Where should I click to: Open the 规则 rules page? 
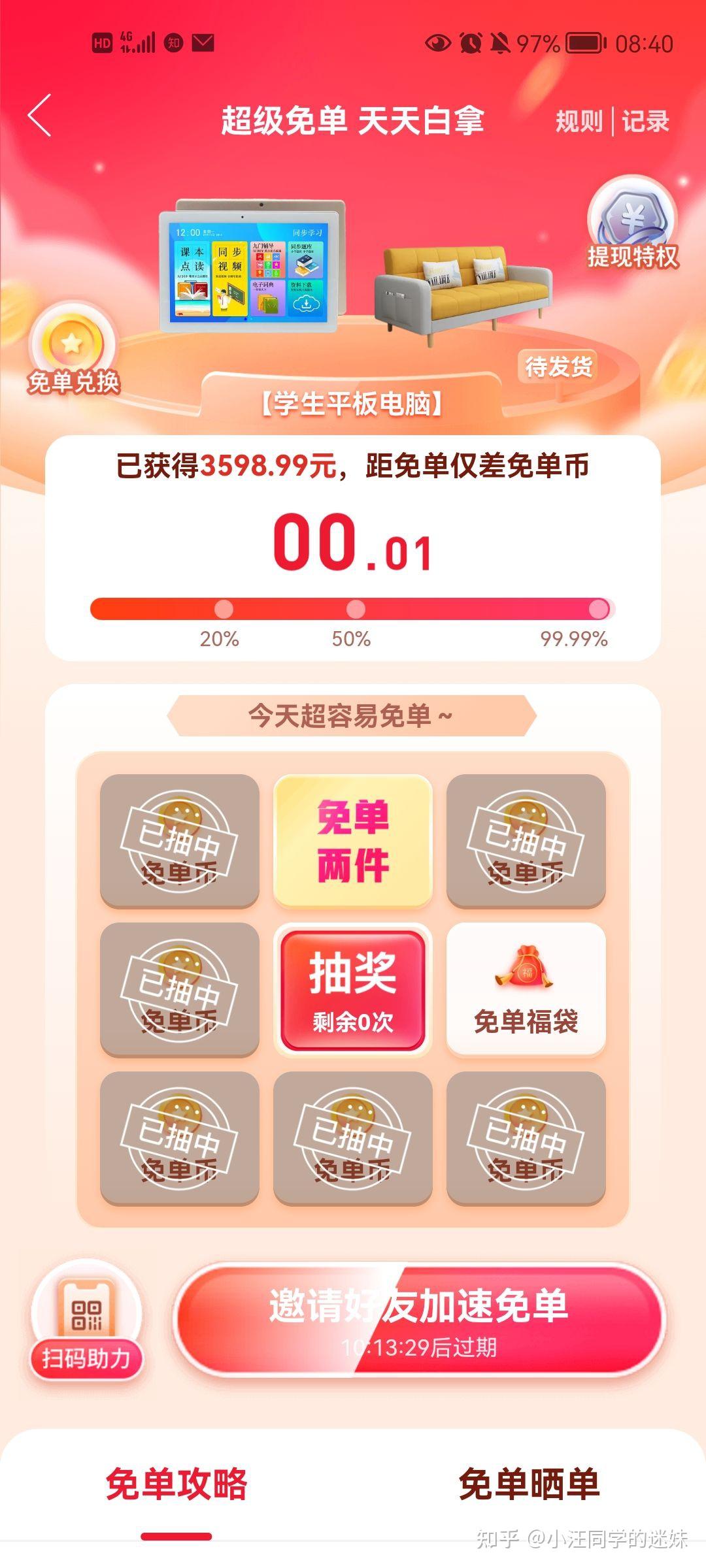(579, 122)
